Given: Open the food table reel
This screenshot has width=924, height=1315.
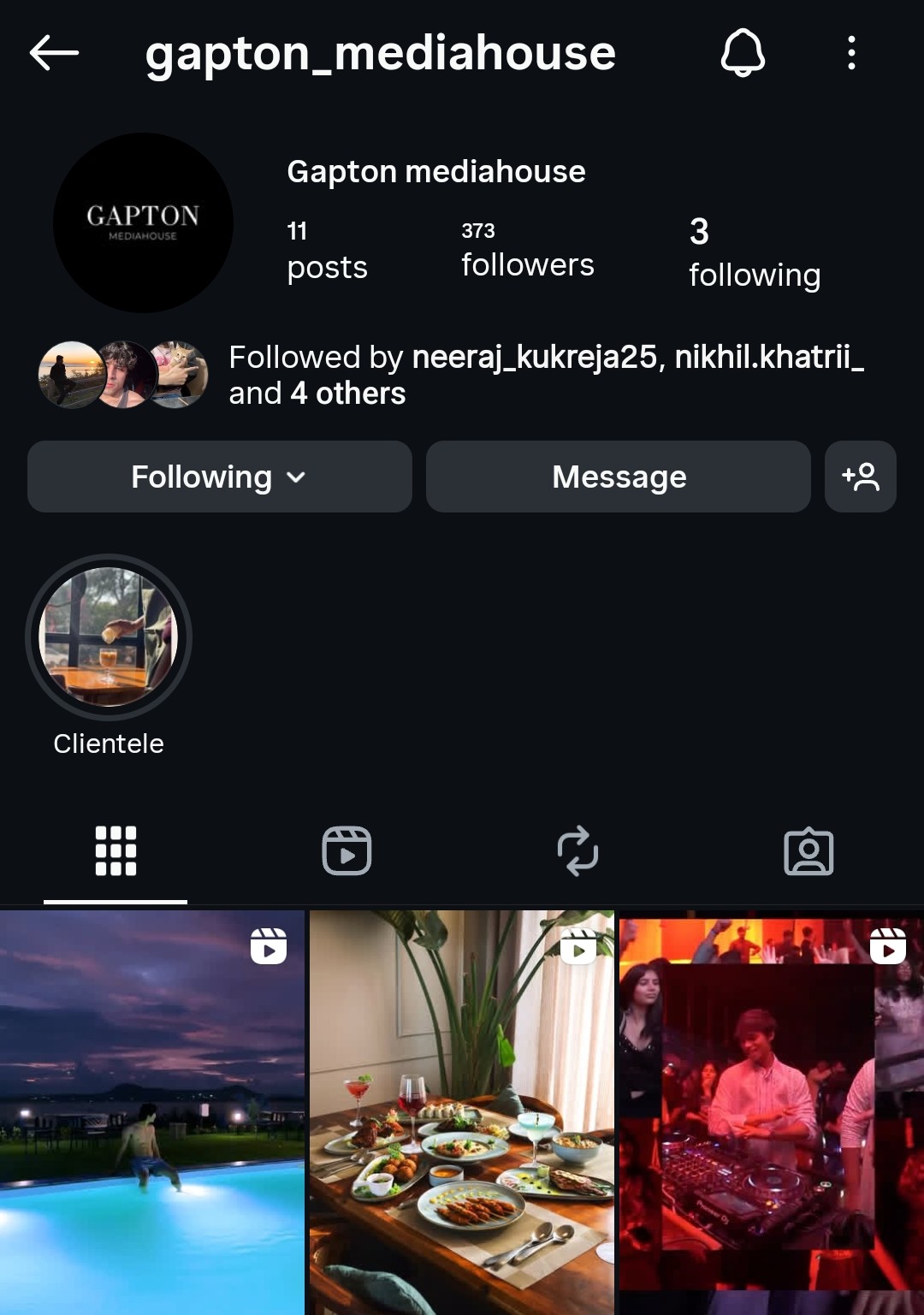Looking at the screenshot, I should point(462,1112).
